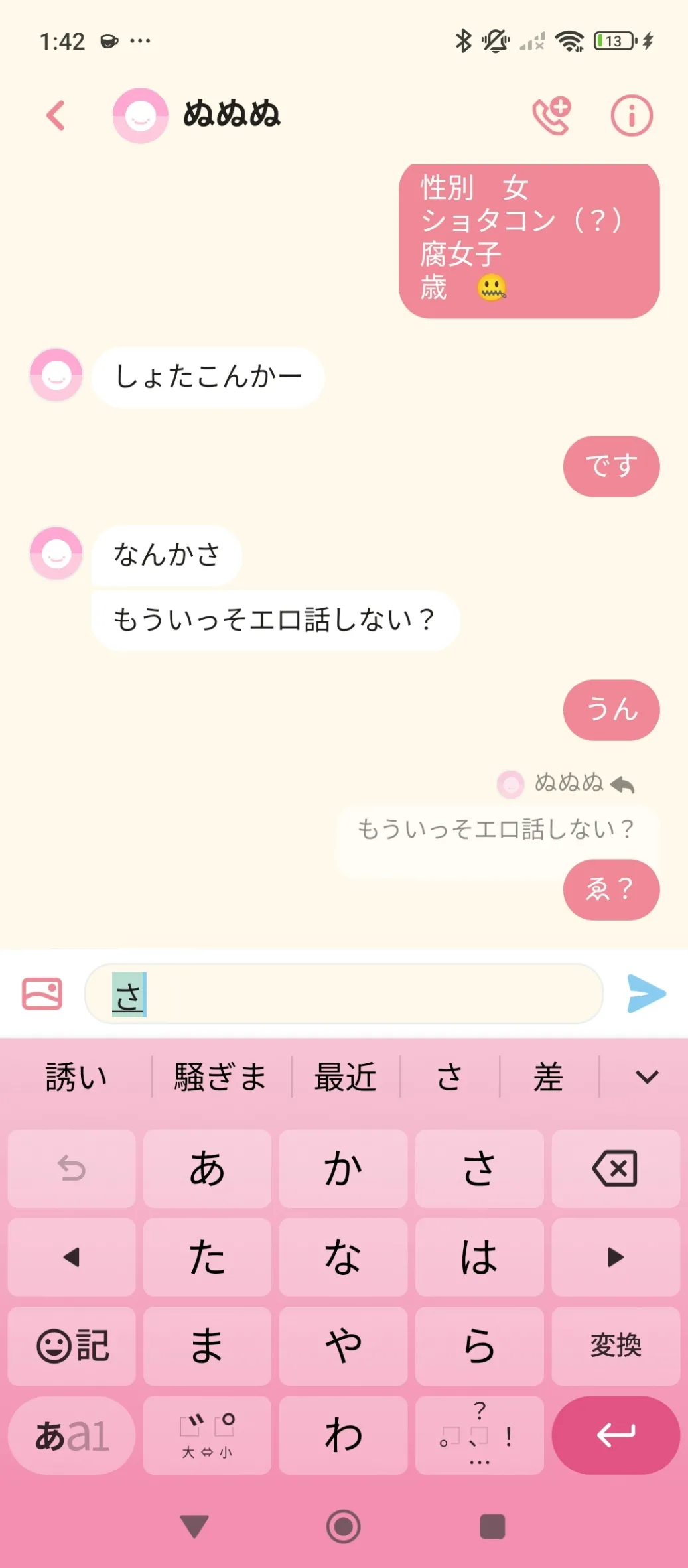Switch keyboard input mode with あa1
The width and height of the screenshot is (688, 1568).
click(x=72, y=1435)
